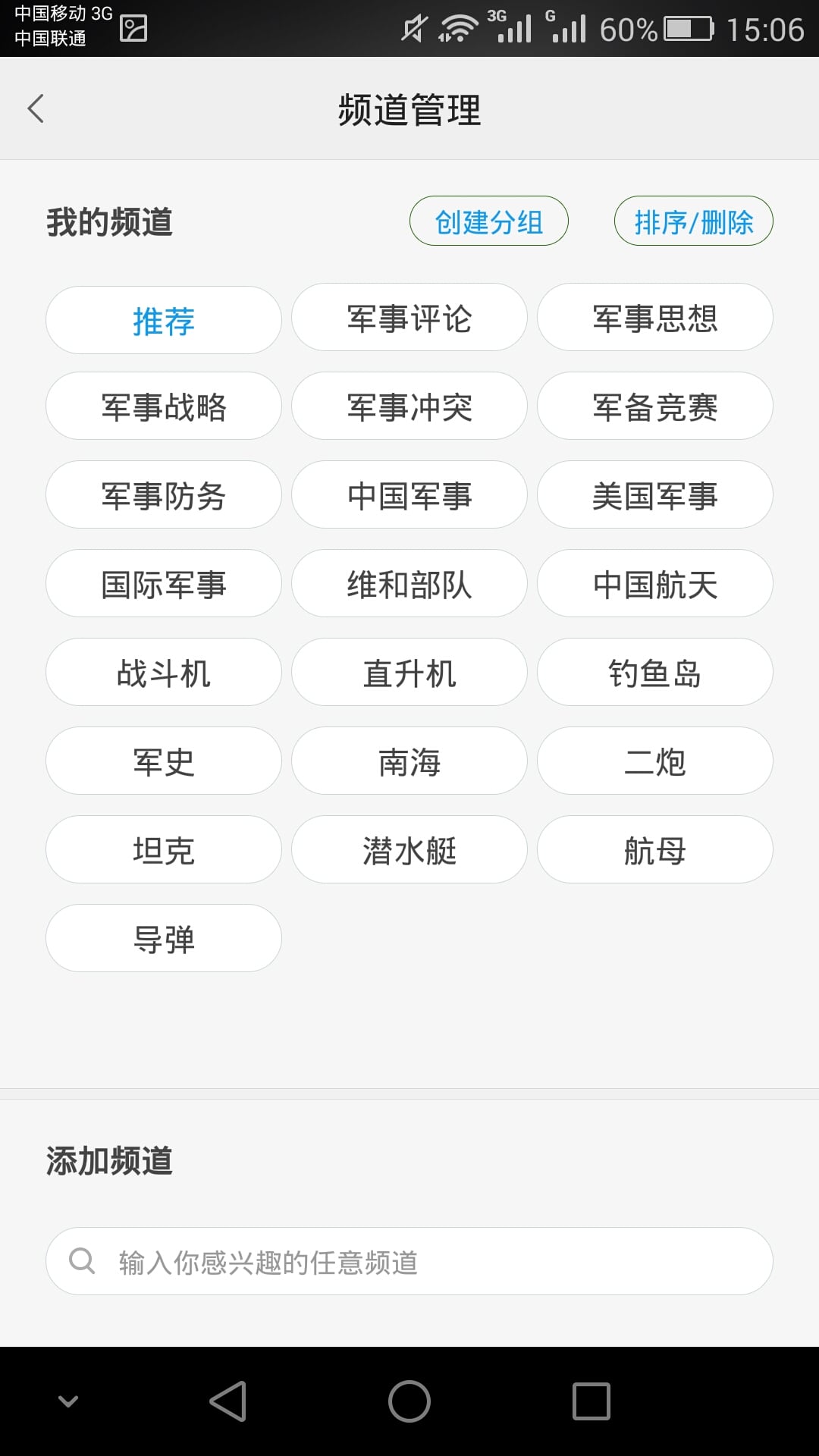Open the 军事战略 channel
The image size is (819, 1456).
click(x=164, y=406)
